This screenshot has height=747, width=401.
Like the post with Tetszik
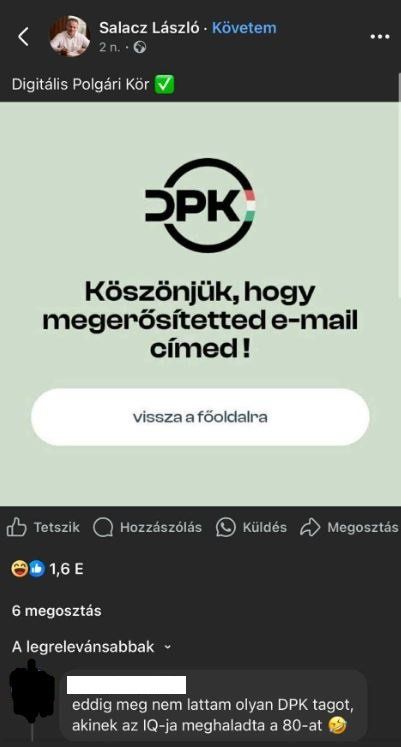pyautogui.click(x=43, y=527)
